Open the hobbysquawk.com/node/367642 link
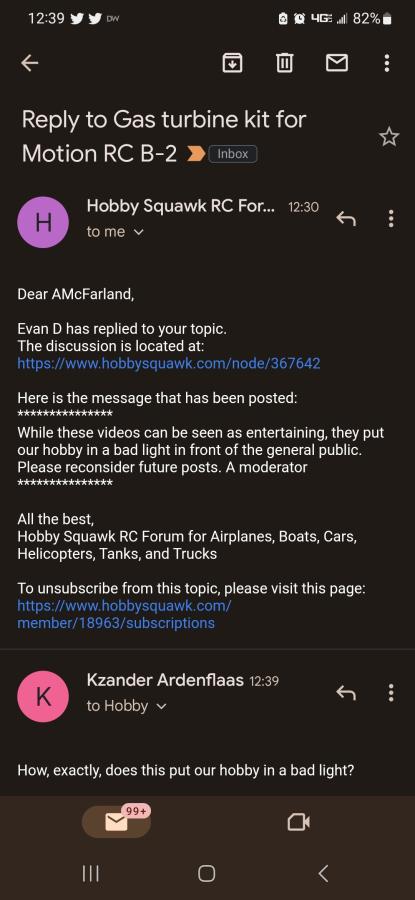Screen dimensions: 415x900 click(169, 363)
